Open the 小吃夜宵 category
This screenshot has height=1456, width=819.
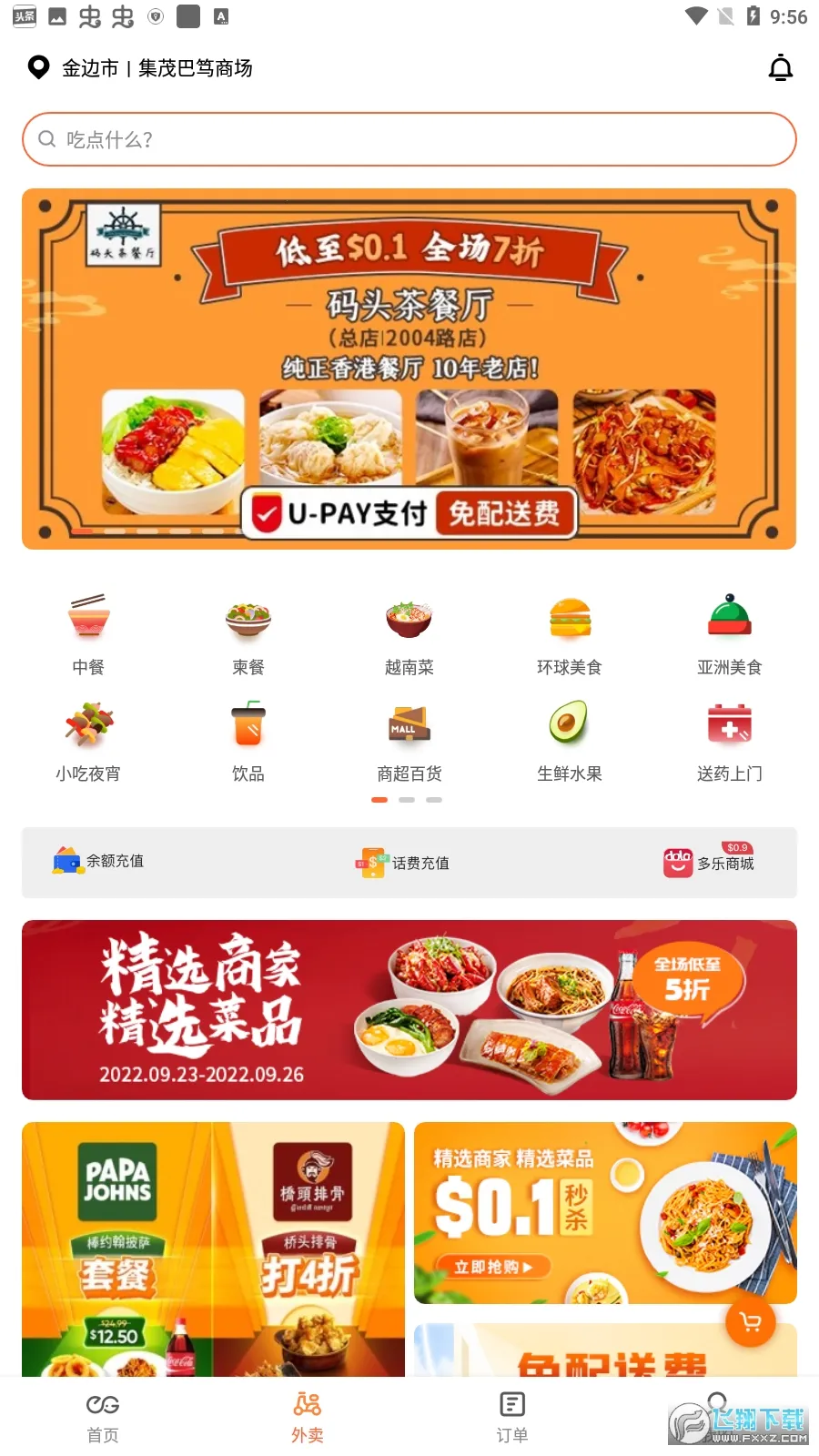(88, 741)
